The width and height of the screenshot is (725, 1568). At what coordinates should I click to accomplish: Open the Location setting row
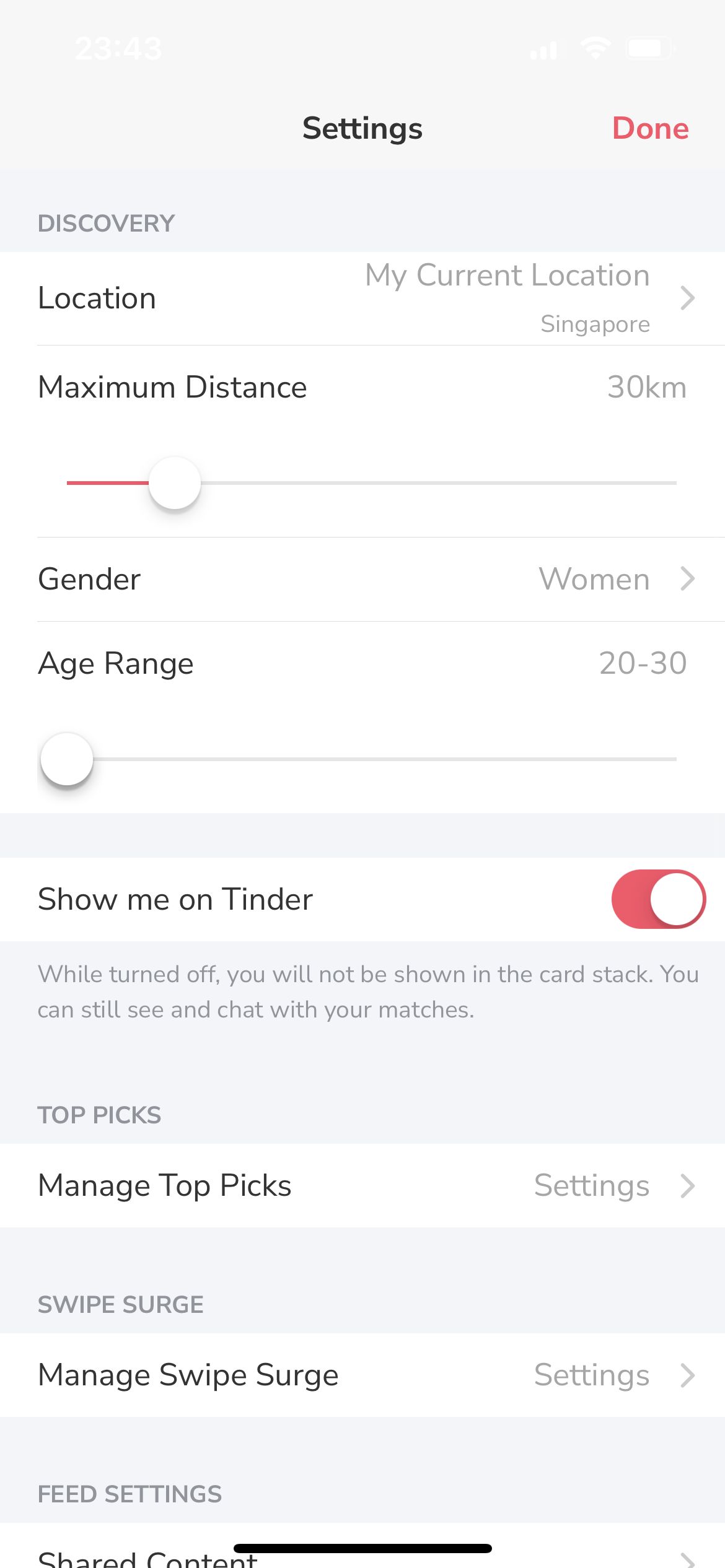362,298
